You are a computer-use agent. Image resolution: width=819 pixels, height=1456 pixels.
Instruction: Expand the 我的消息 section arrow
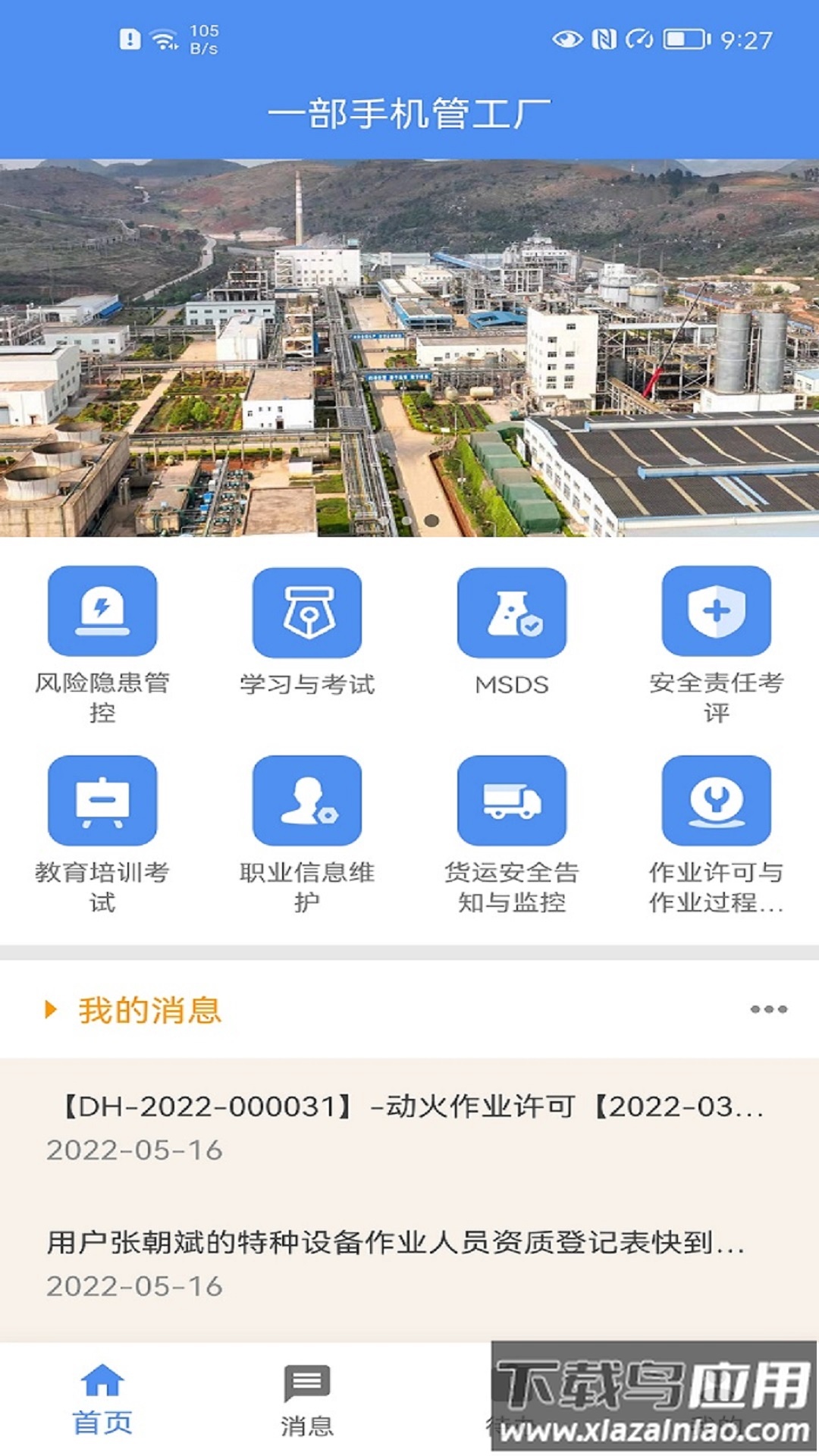[x=51, y=1009]
